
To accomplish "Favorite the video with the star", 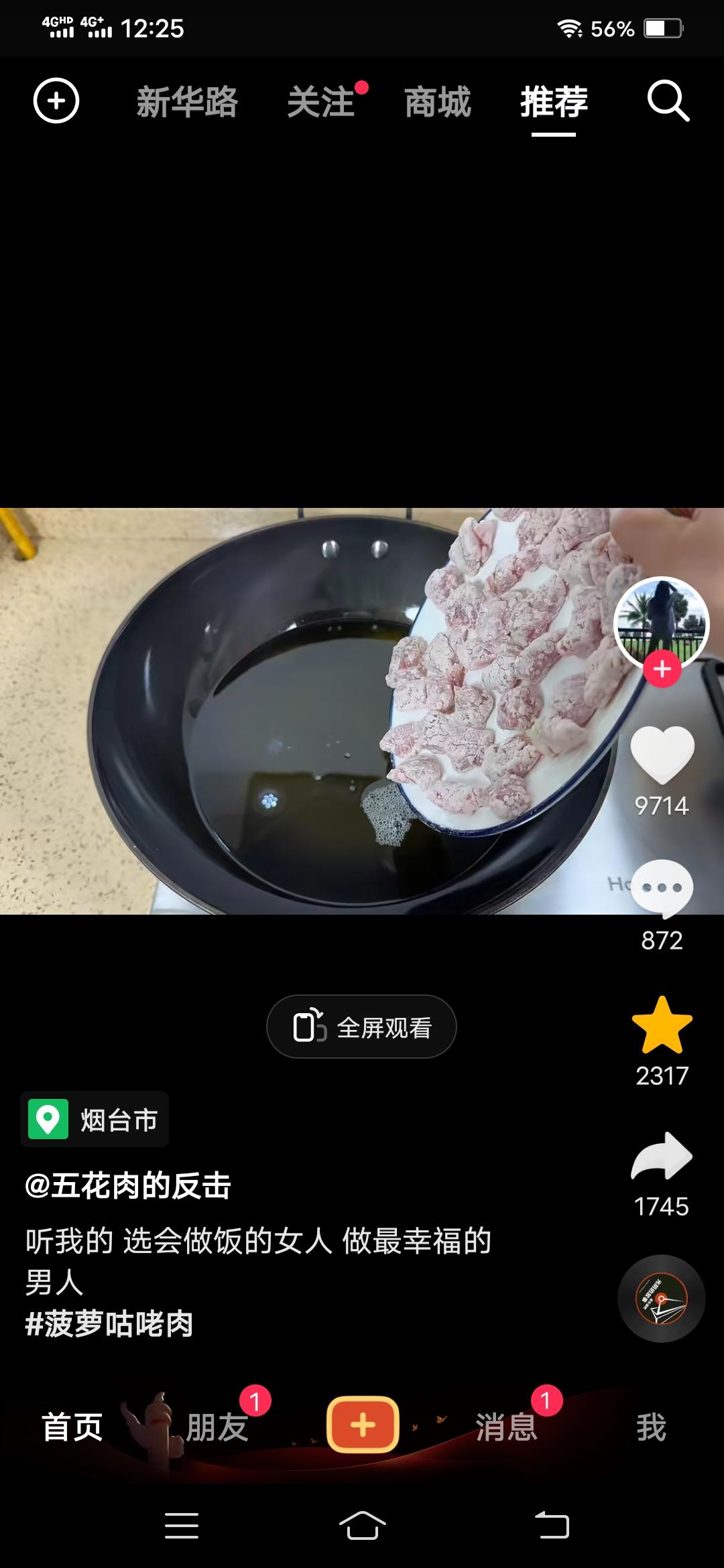I will point(662,1025).
